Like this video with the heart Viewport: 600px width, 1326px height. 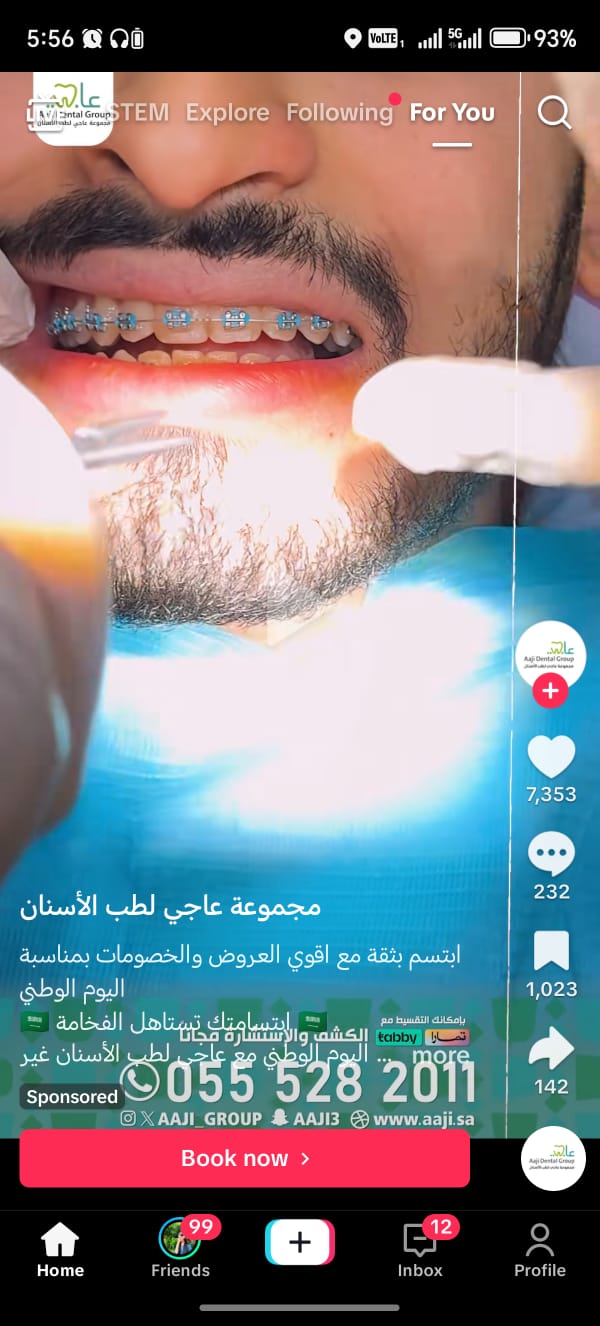pos(551,757)
